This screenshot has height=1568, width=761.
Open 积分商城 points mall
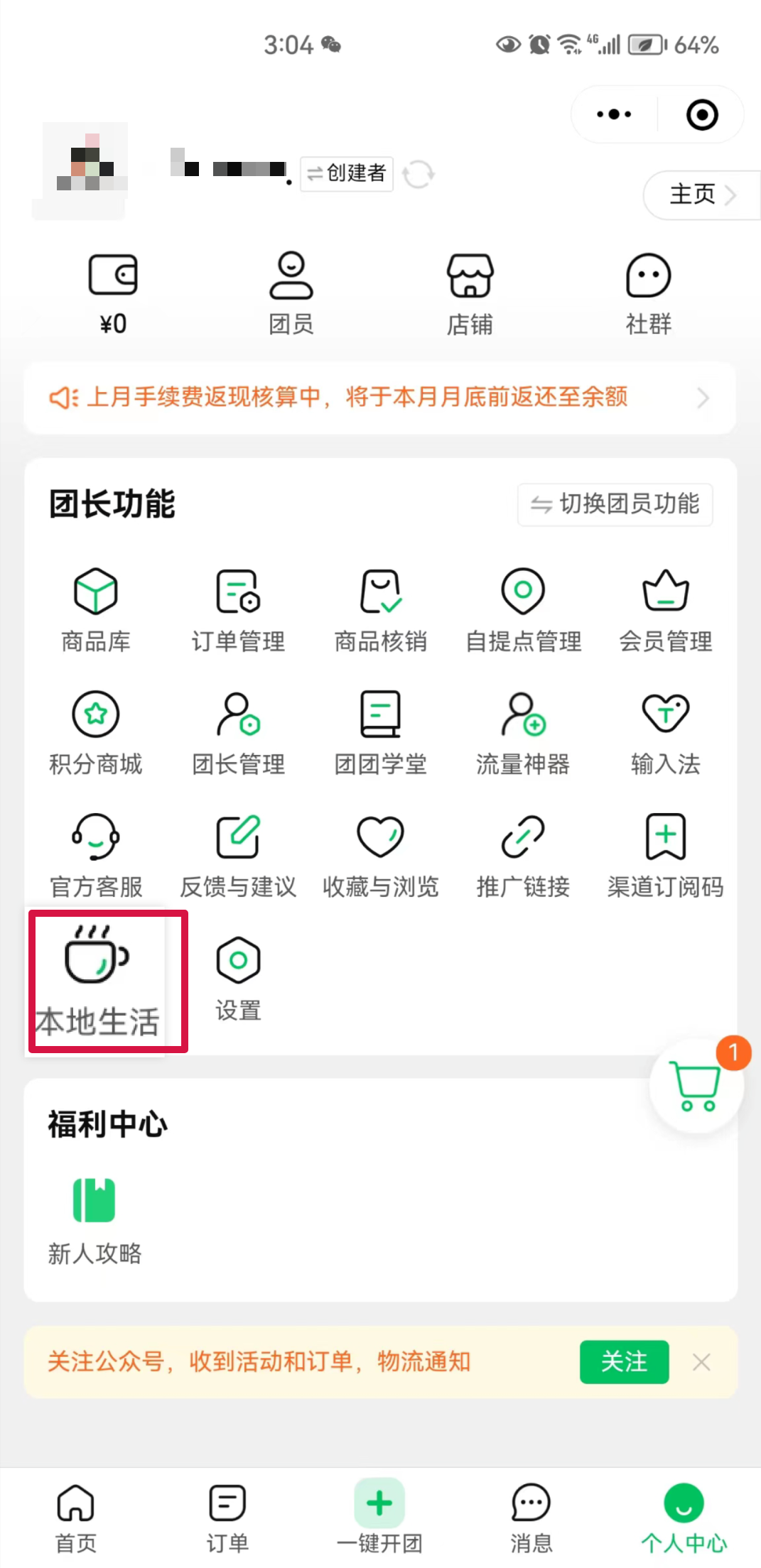coord(96,732)
